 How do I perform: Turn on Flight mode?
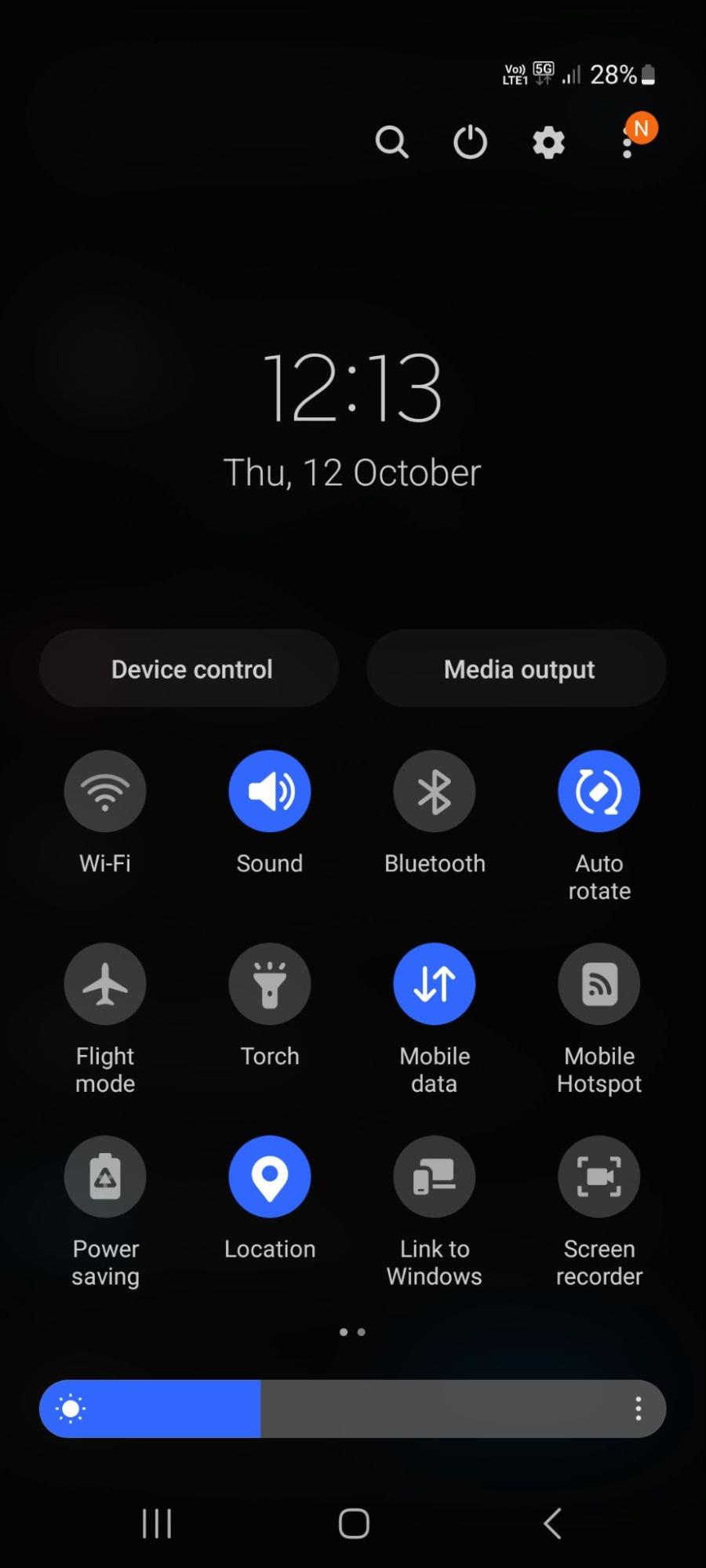pyautogui.click(x=105, y=984)
